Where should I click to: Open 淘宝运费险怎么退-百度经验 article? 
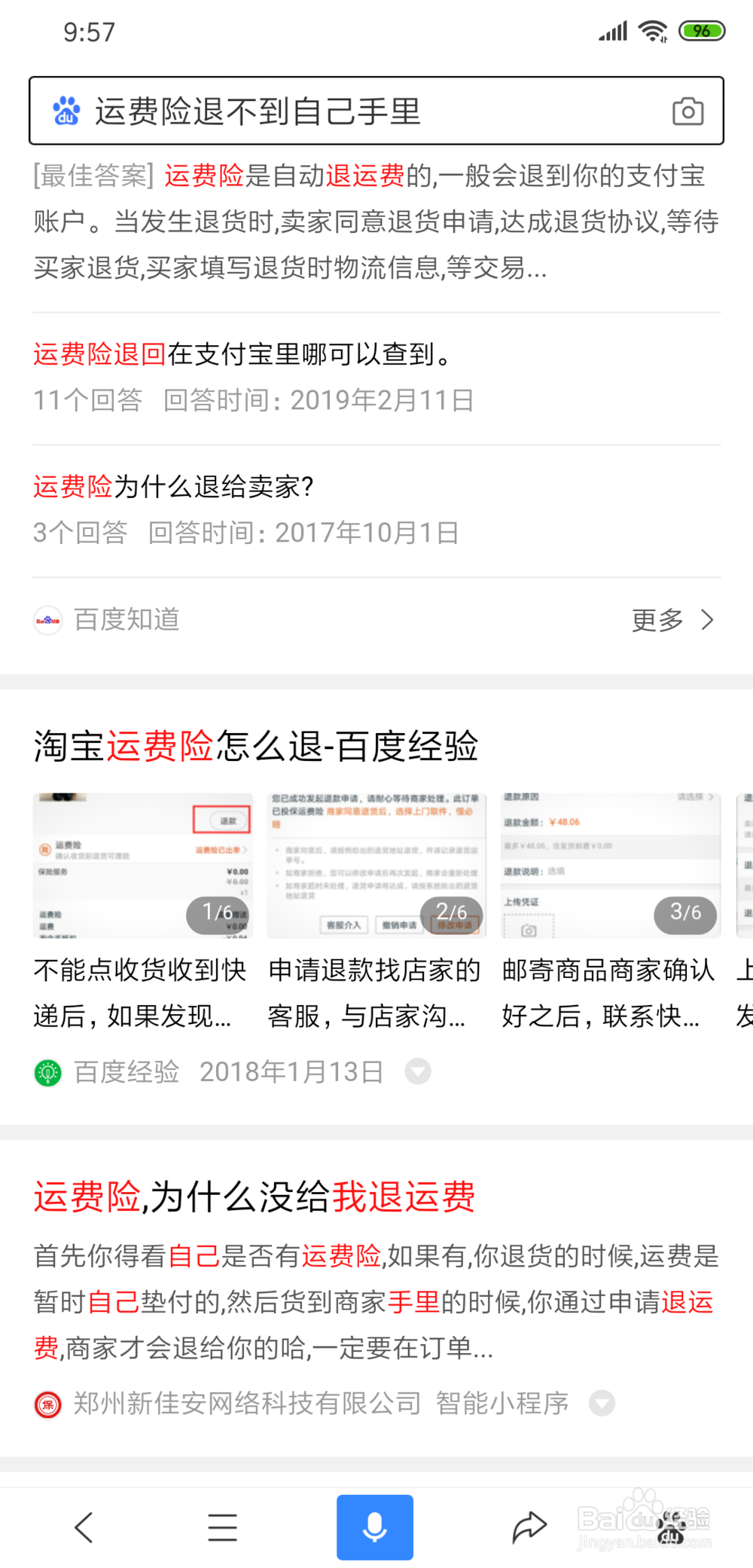[256, 747]
